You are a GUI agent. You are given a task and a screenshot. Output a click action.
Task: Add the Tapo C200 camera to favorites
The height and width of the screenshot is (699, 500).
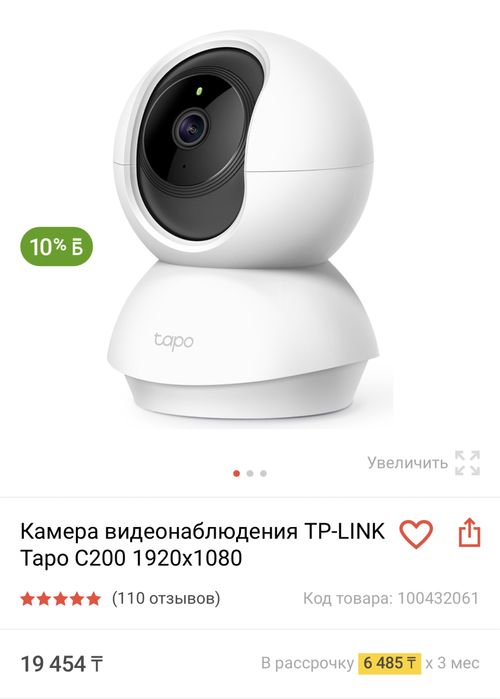click(x=416, y=534)
